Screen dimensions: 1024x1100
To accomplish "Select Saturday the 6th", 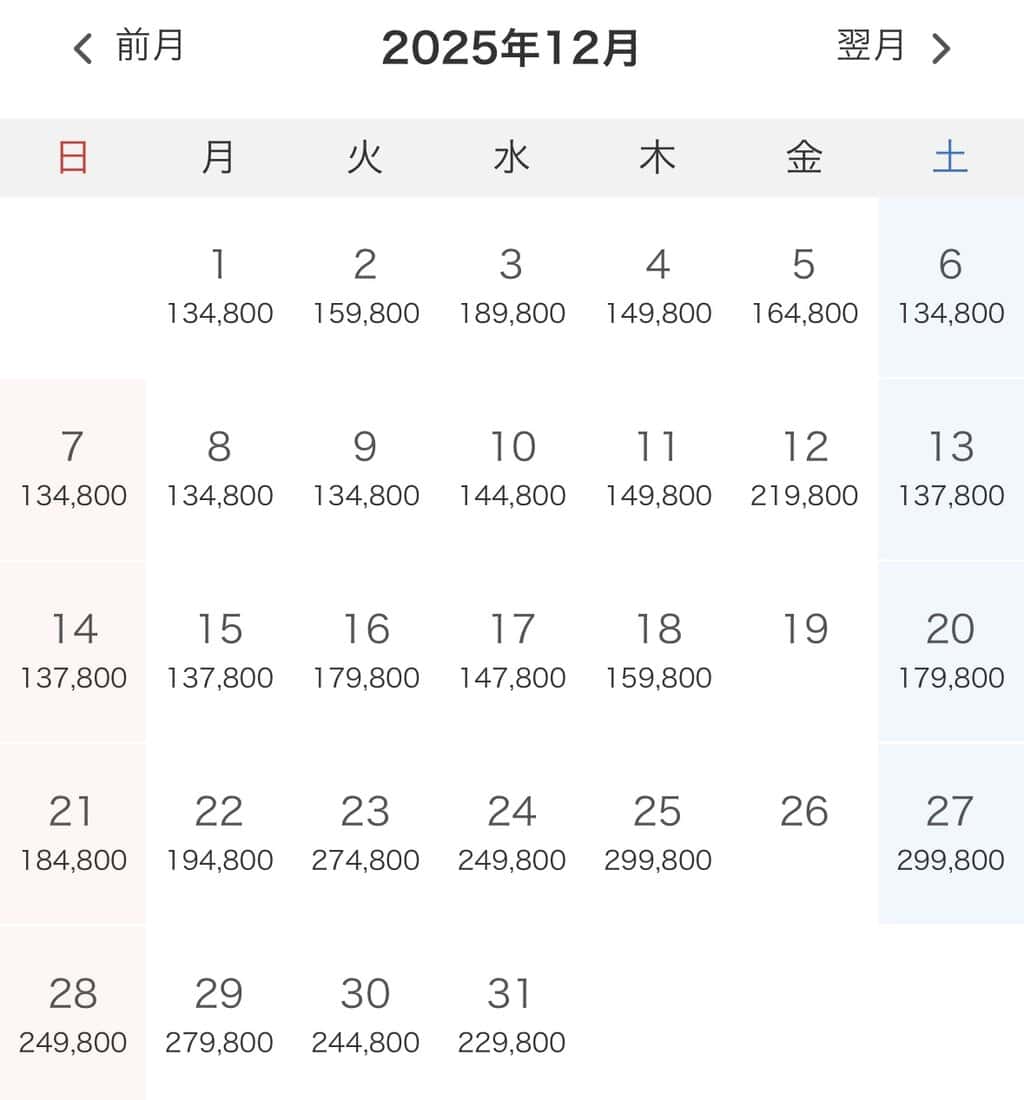I will (950, 286).
